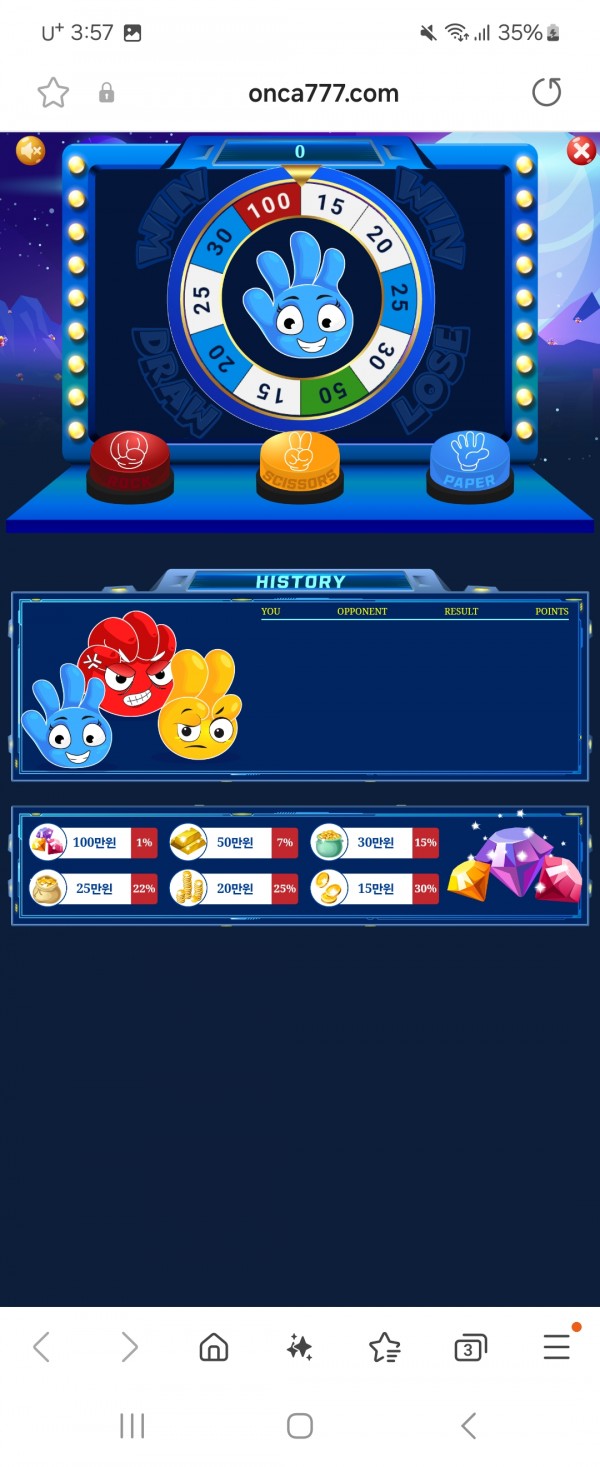This screenshot has height=1467, width=600.
Task: Go back in the browser
Action: coord(42,1348)
